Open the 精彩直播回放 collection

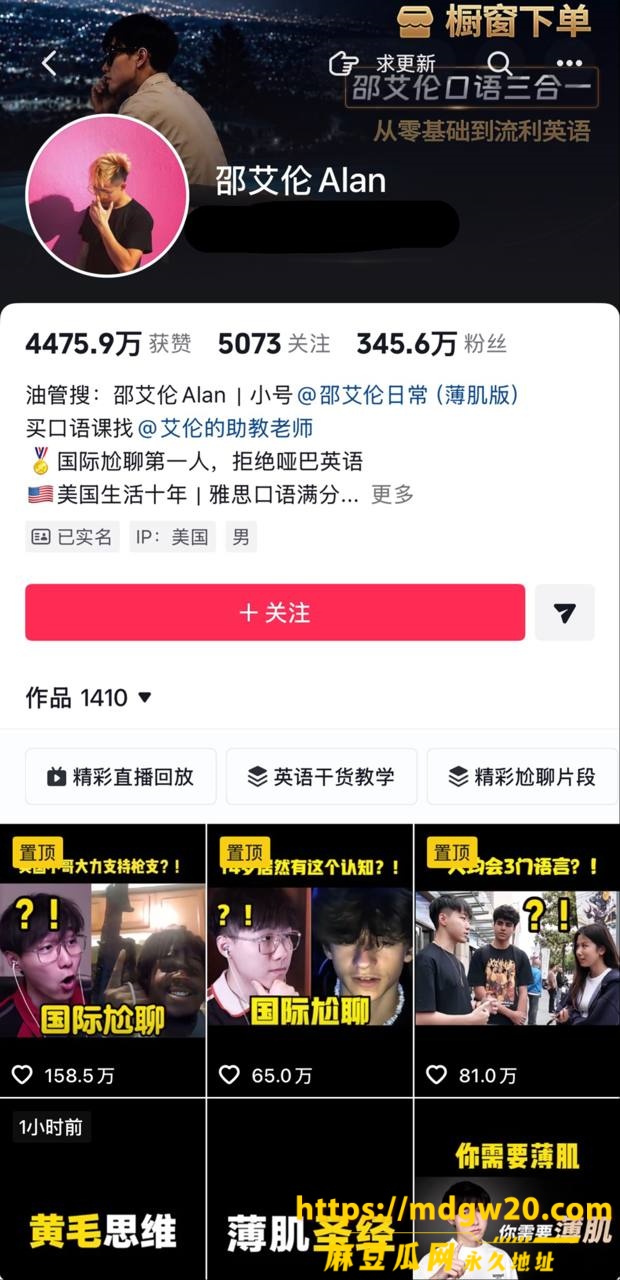pos(121,776)
